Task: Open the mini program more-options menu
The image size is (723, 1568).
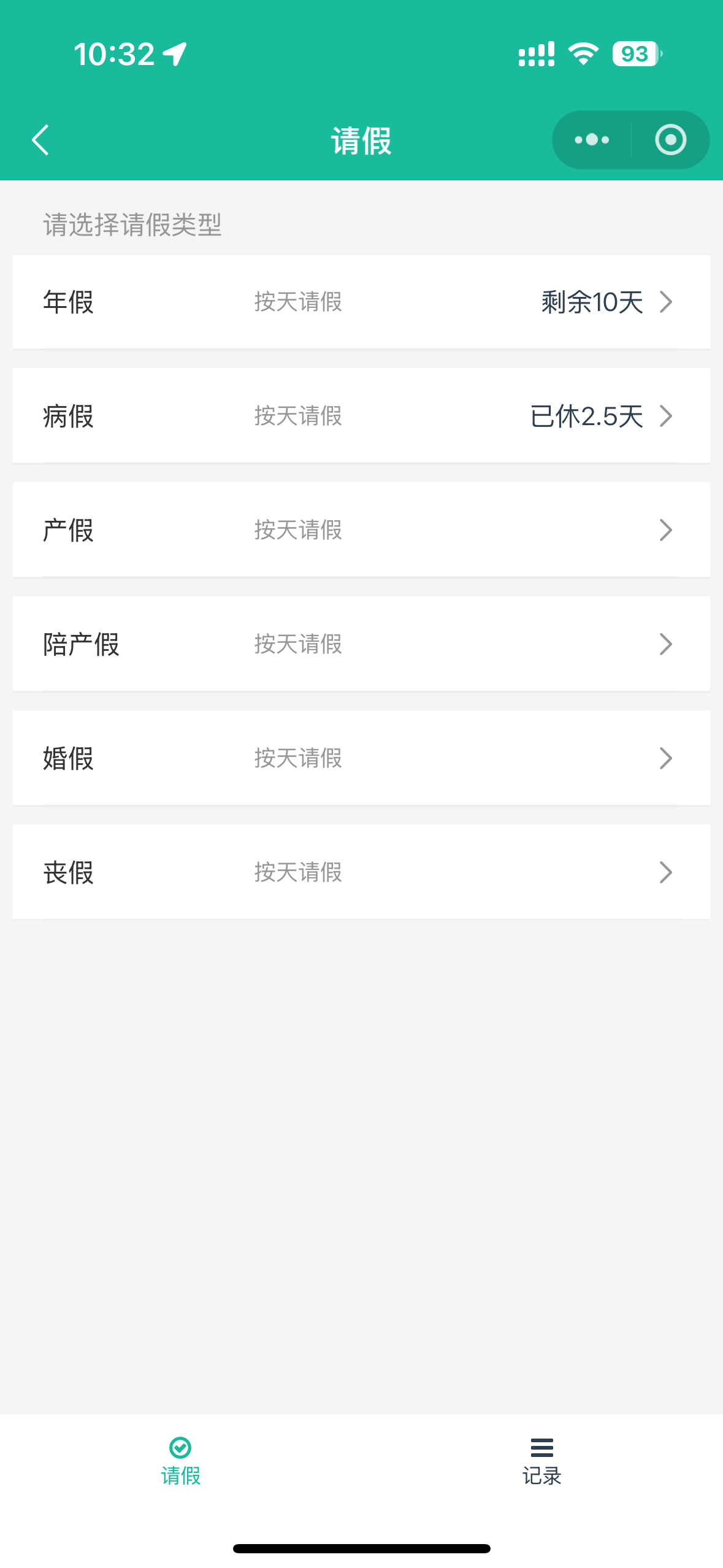Action: [x=592, y=140]
